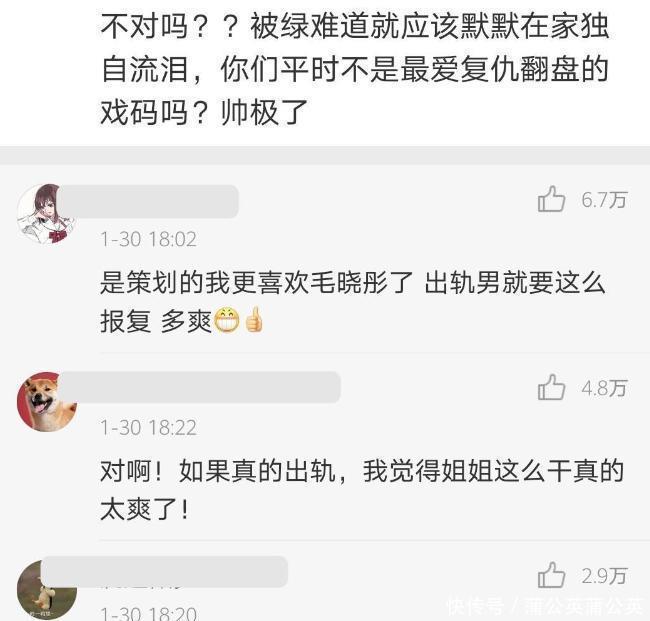This screenshot has width=650, height=621.
Task: Open the Shiba dog avatar's profile
Action: [46, 401]
